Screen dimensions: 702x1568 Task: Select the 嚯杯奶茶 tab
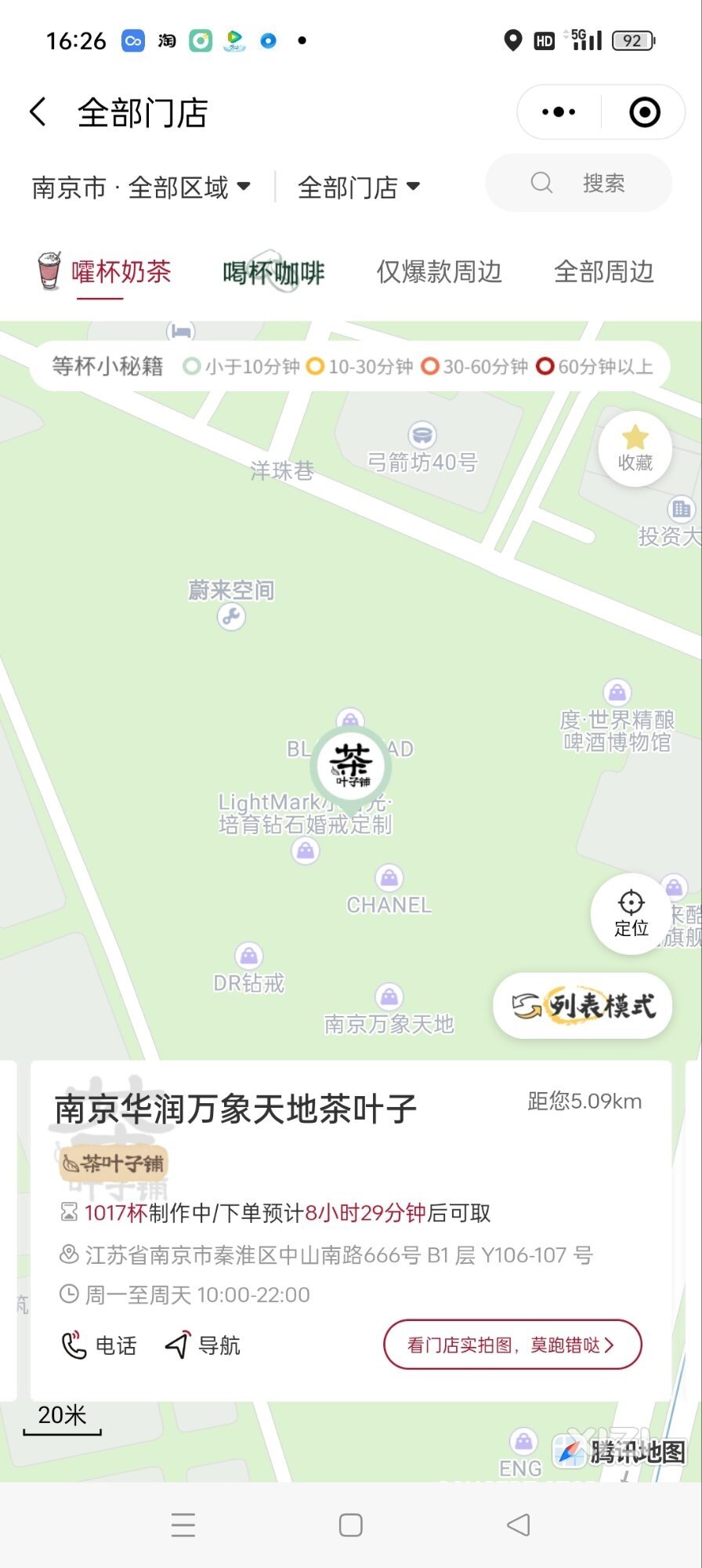[106, 272]
